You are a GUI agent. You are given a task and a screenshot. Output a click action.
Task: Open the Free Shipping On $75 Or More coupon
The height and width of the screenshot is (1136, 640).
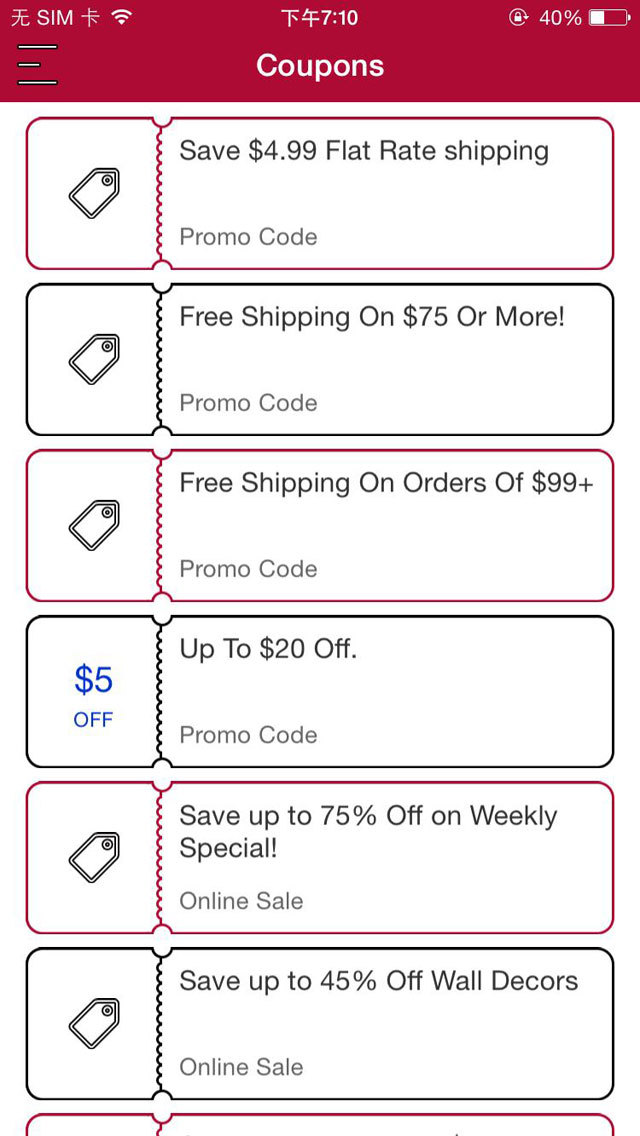click(x=320, y=359)
